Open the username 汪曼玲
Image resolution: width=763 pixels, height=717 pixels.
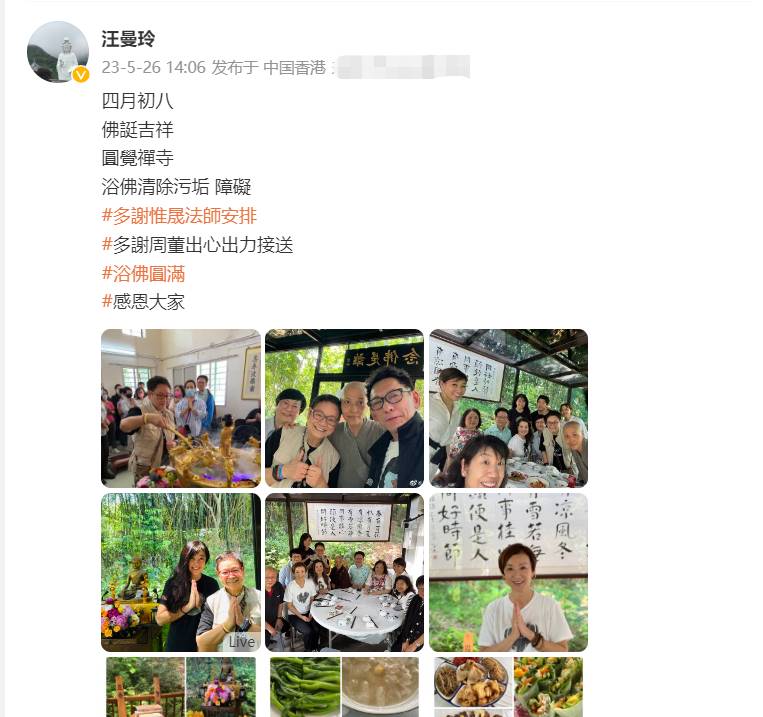pos(128,39)
